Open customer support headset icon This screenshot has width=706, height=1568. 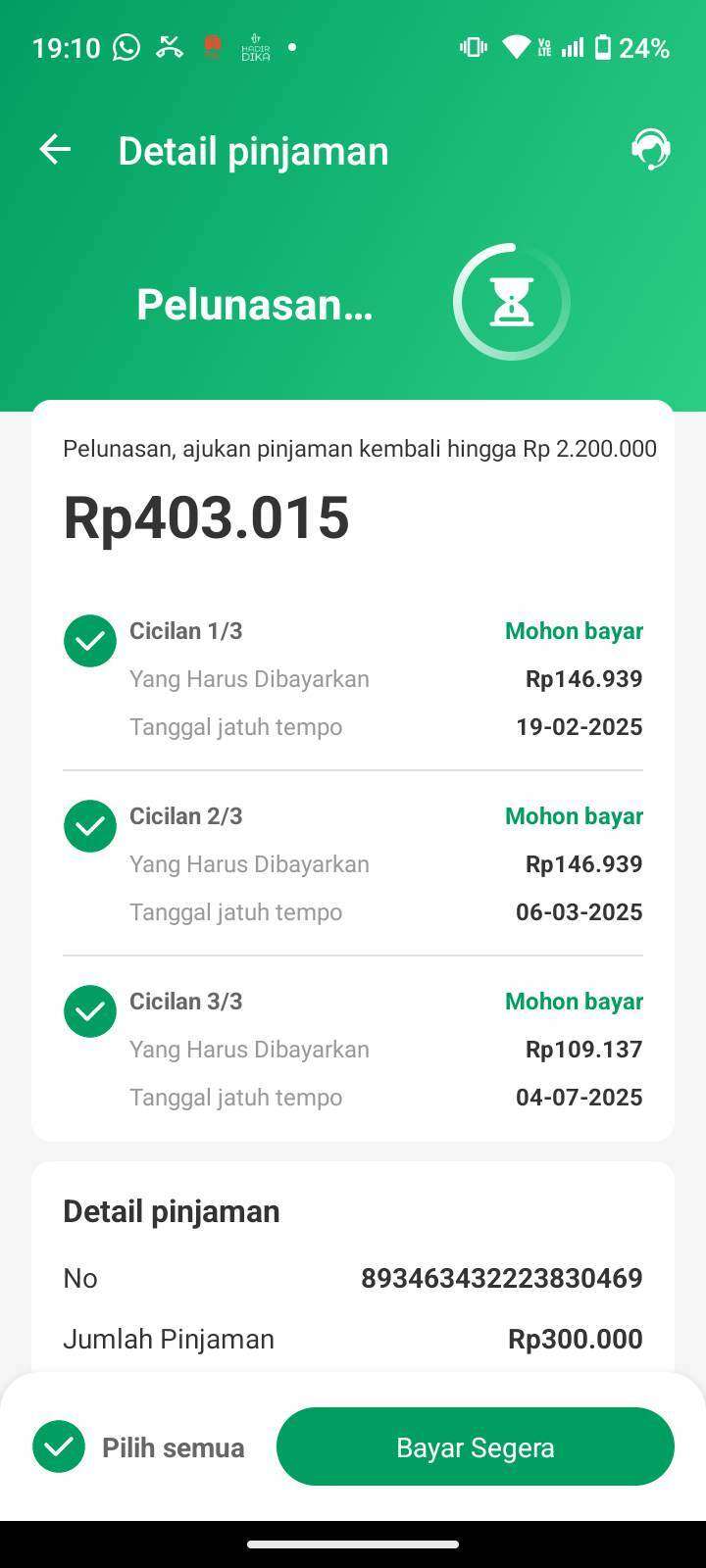[651, 150]
